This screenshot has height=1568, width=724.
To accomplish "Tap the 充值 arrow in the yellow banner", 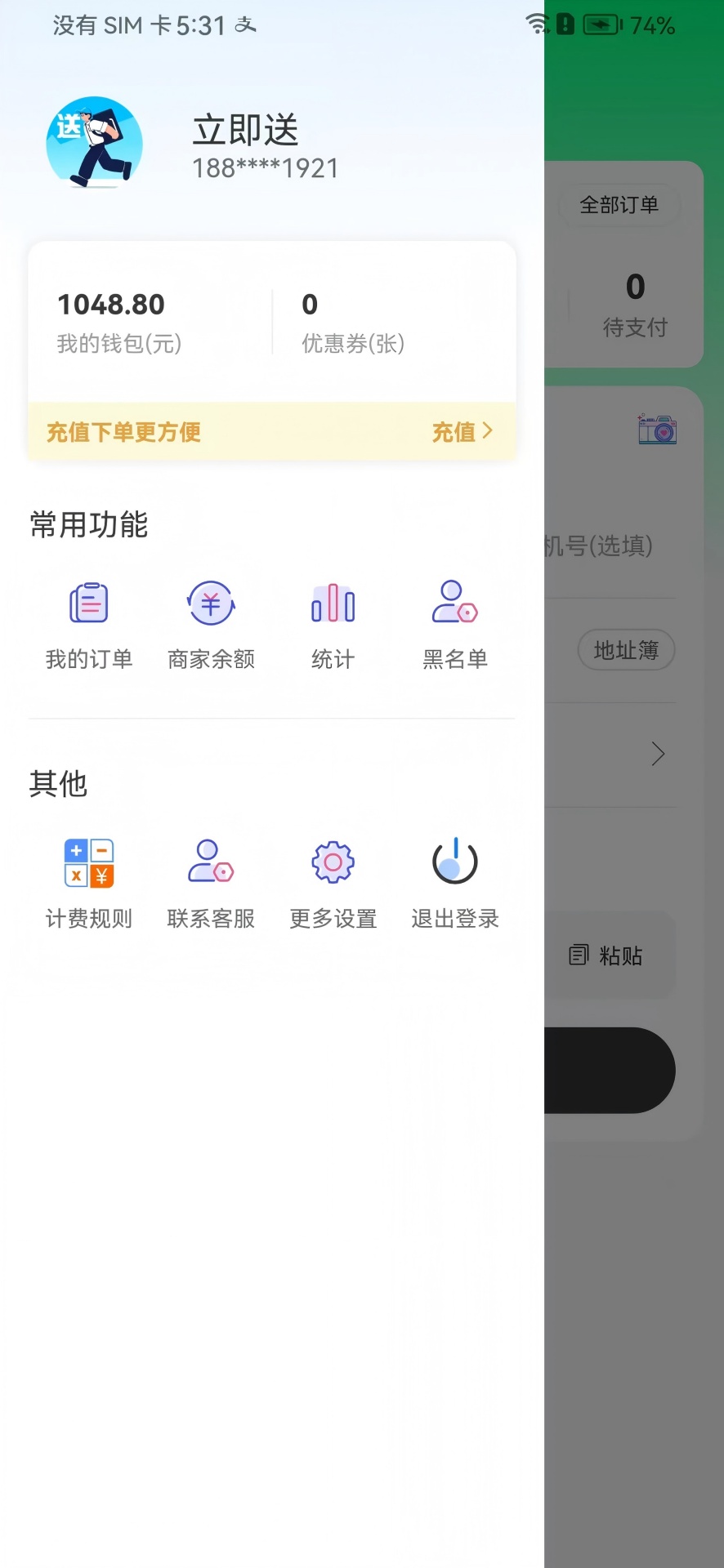I will (x=488, y=432).
